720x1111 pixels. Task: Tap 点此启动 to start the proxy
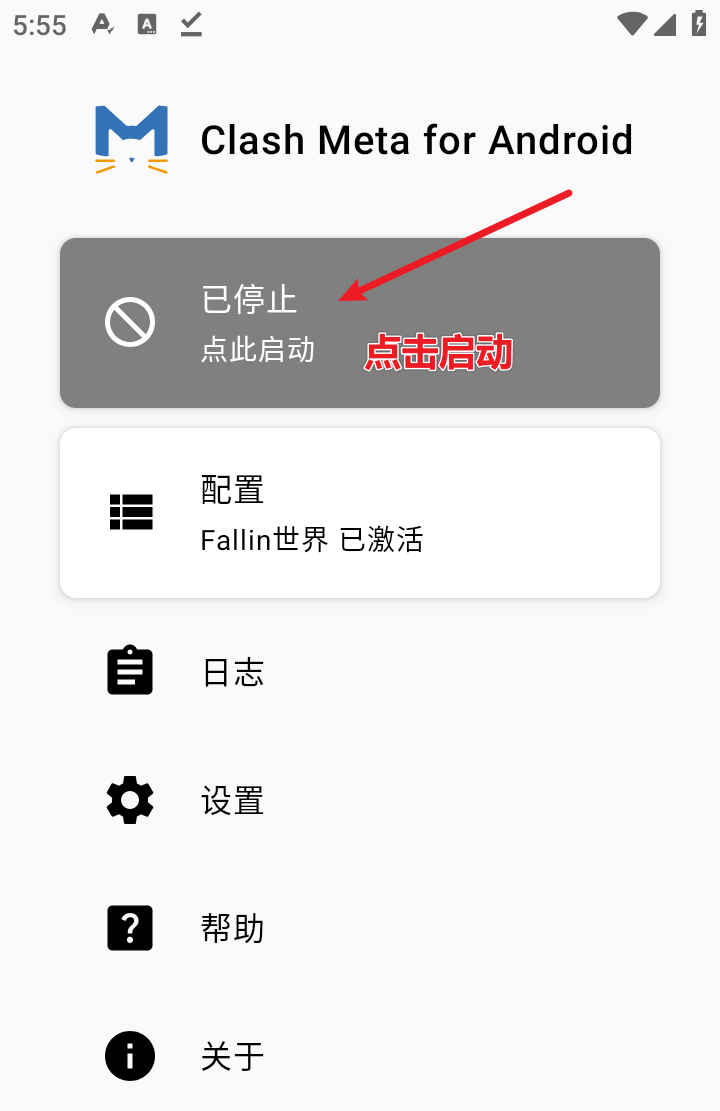pos(259,351)
